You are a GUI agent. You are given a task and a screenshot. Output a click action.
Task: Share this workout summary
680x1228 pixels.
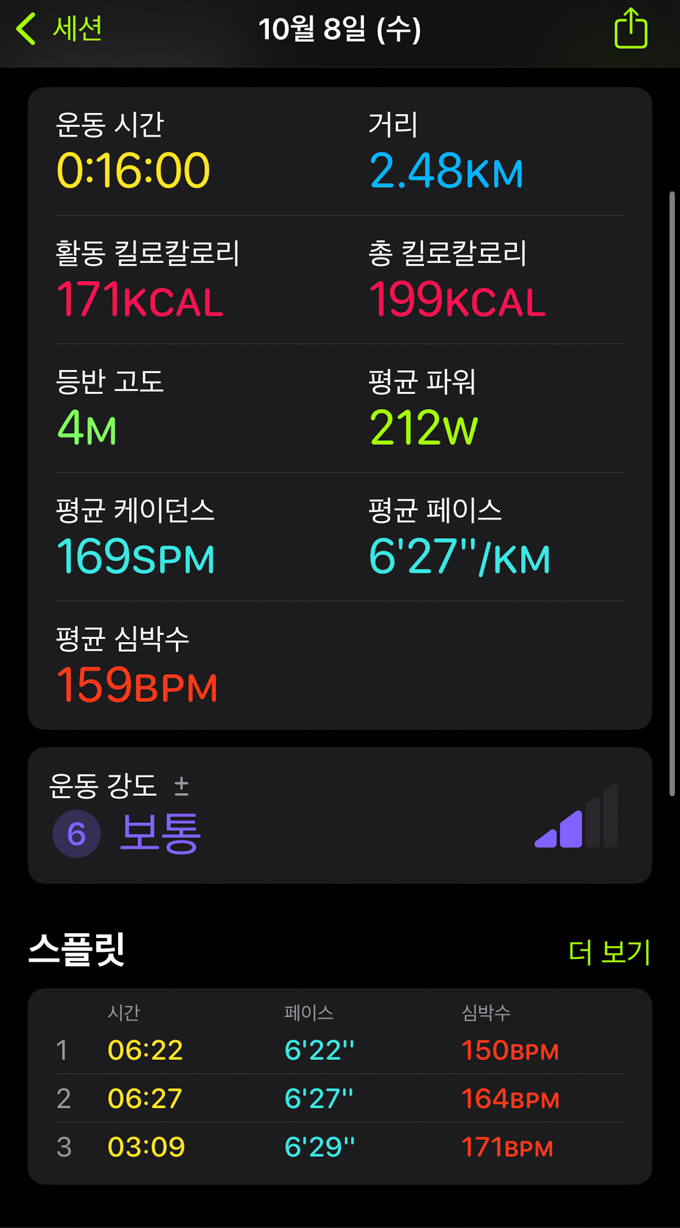631,29
